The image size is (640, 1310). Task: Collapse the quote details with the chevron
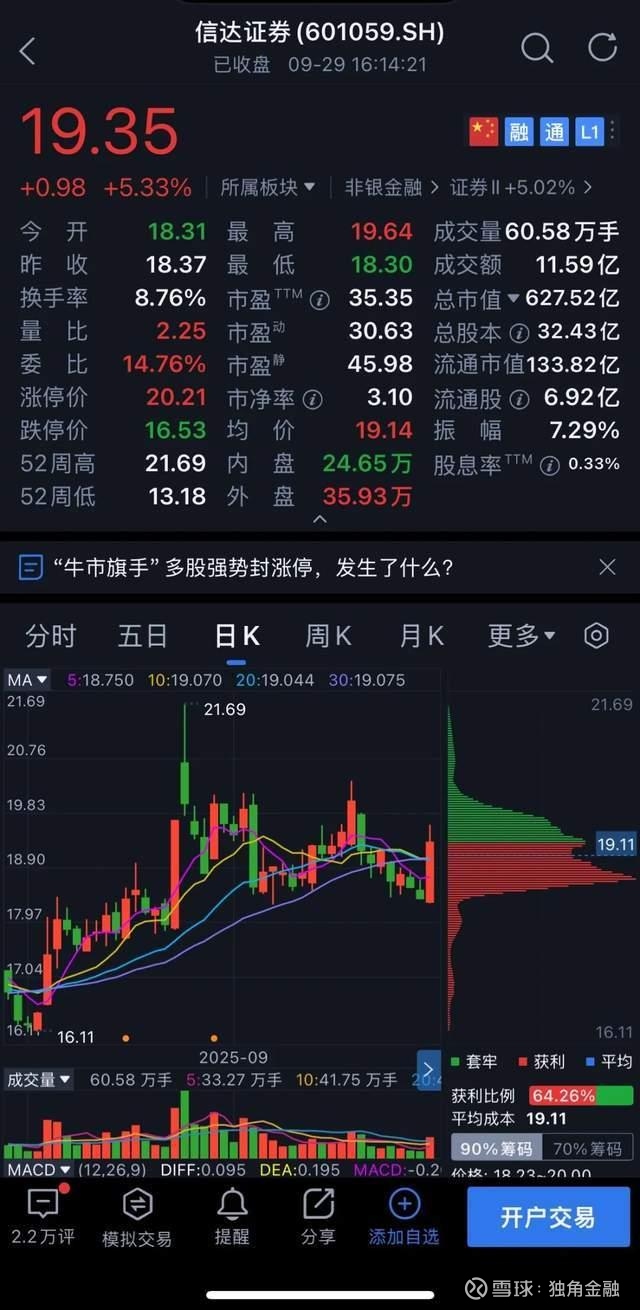pos(320,520)
